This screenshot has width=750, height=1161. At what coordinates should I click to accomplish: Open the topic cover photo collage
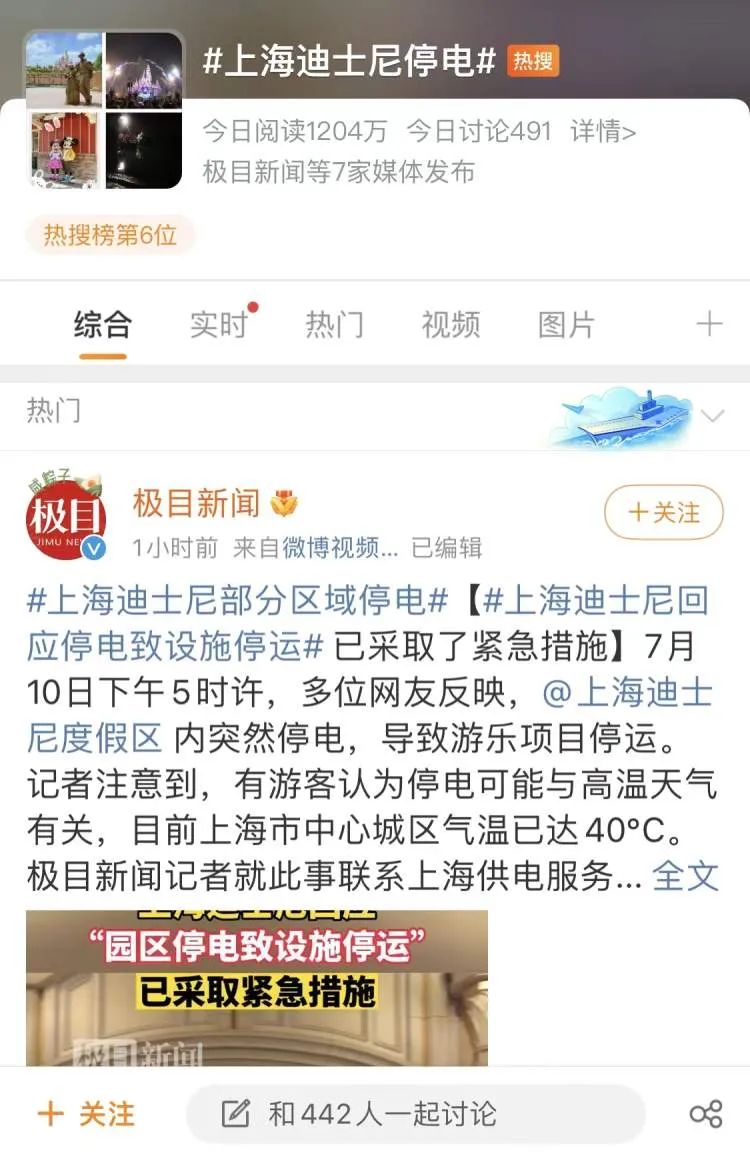click(104, 111)
